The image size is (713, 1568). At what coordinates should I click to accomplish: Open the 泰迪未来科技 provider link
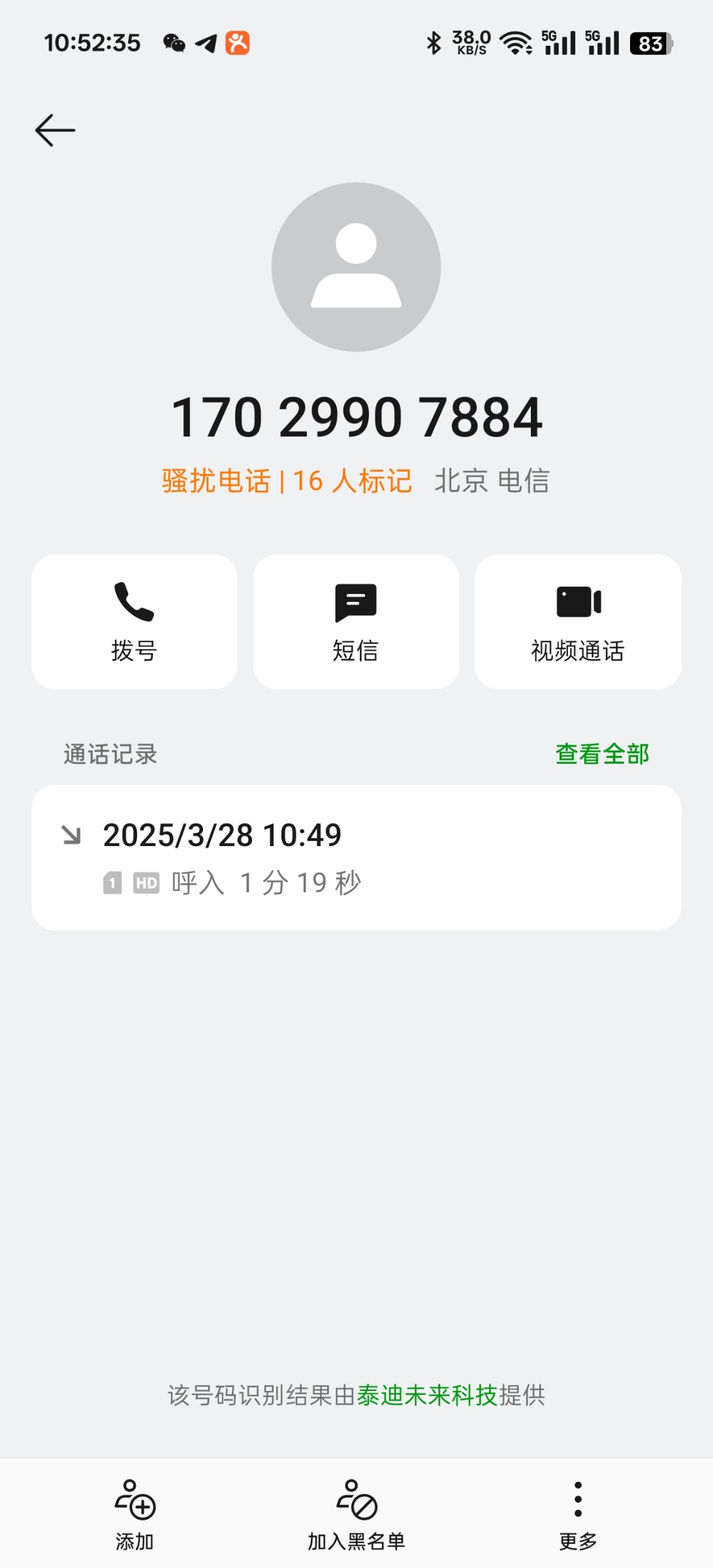tap(427, 1395)
